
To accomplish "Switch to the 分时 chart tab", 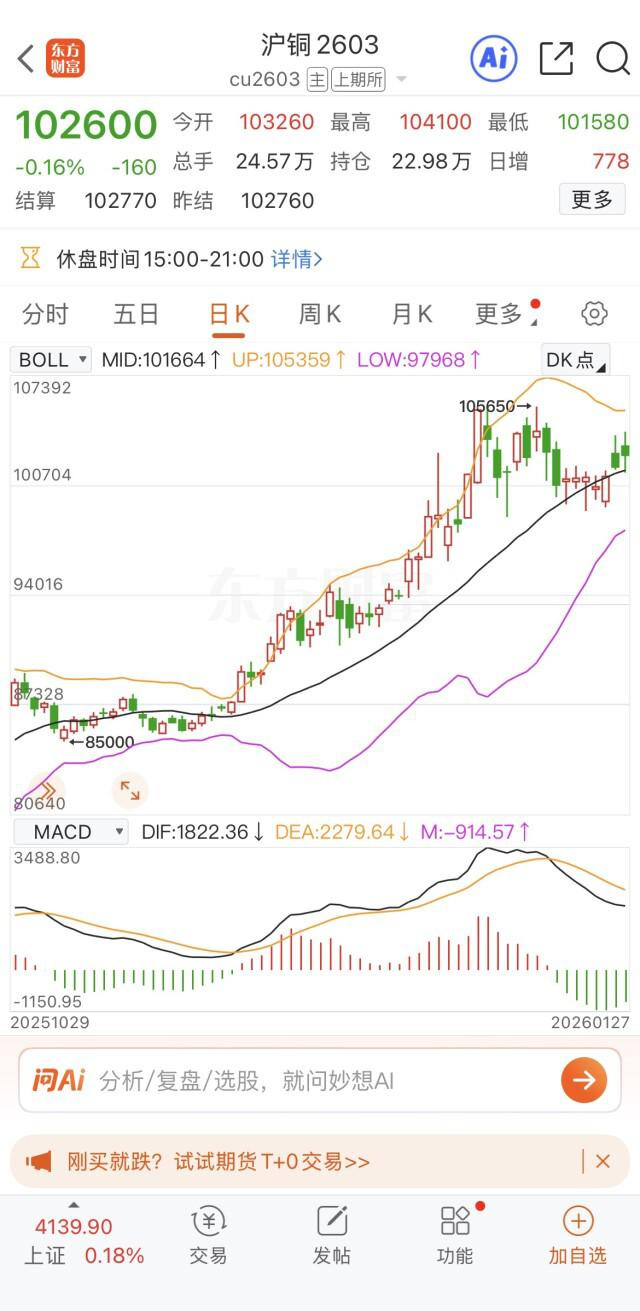I will [x=45, y=314].
